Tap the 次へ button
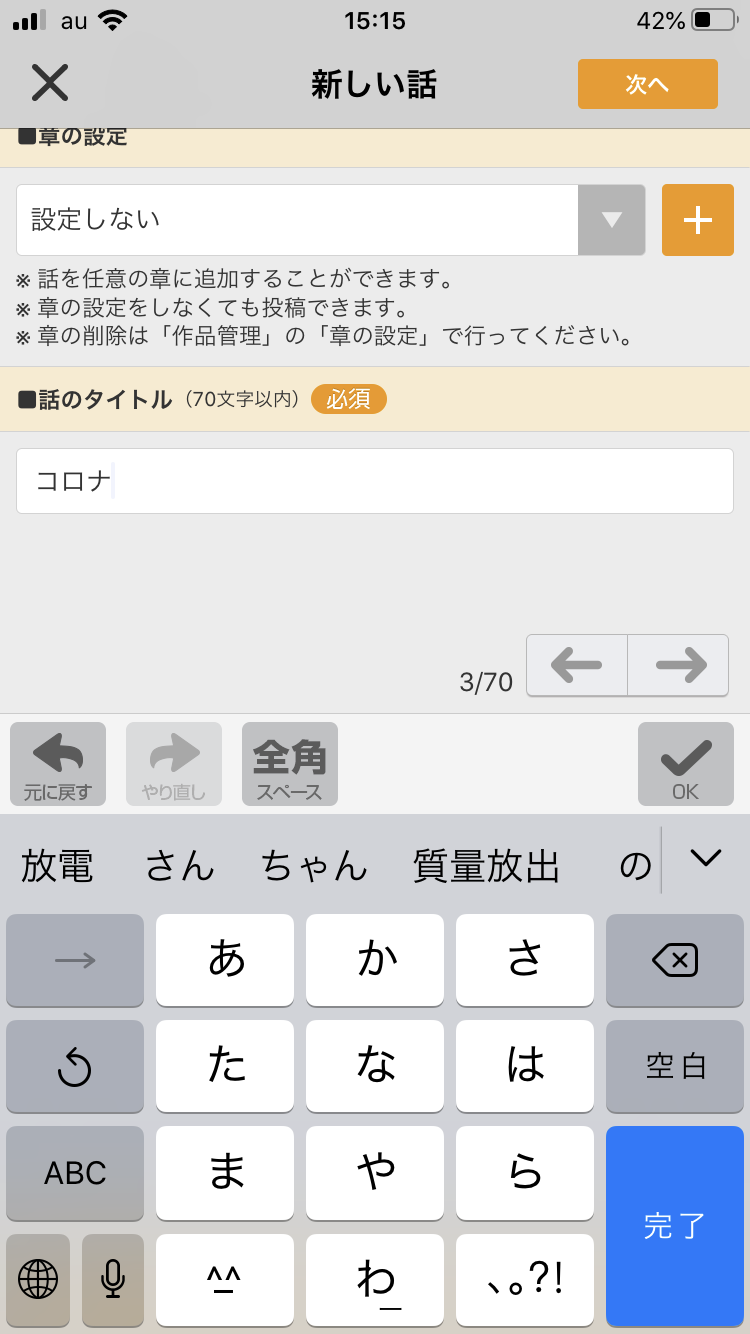Screen dimensions: 750x1334 (647, 84)
